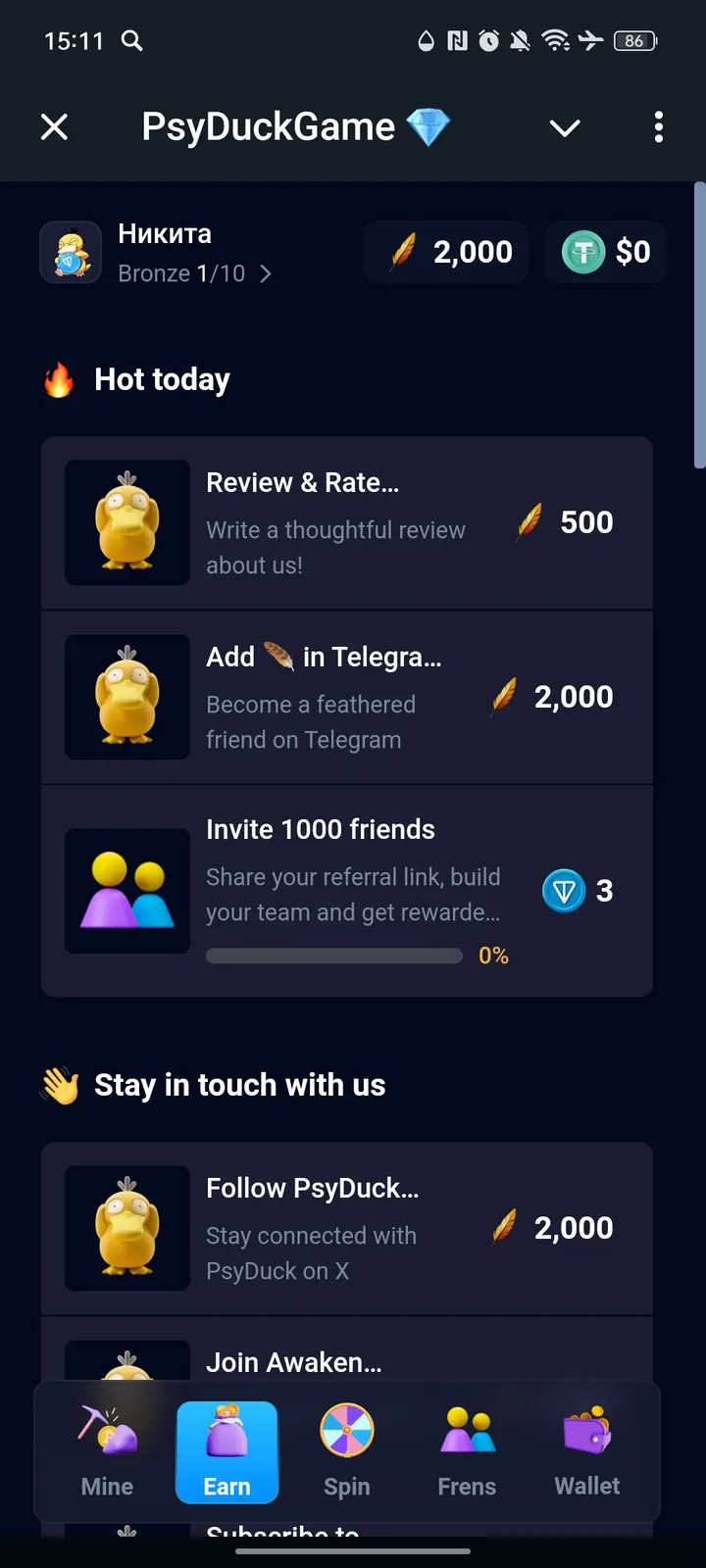Image resolution: width=706 pixels, height=1568 pixels.
Task: Open the Review & Rate task
Action: pos(346,522)
